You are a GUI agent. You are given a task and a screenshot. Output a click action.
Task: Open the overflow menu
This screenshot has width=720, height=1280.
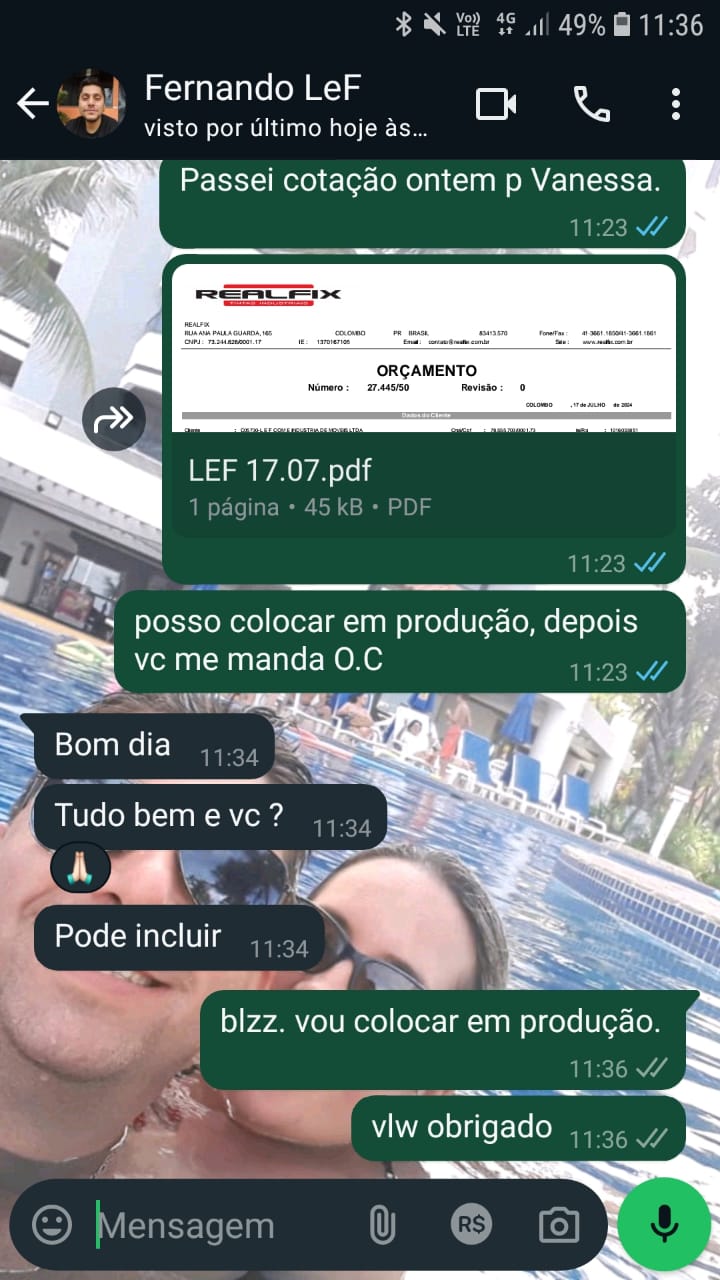tap(676, 104)
